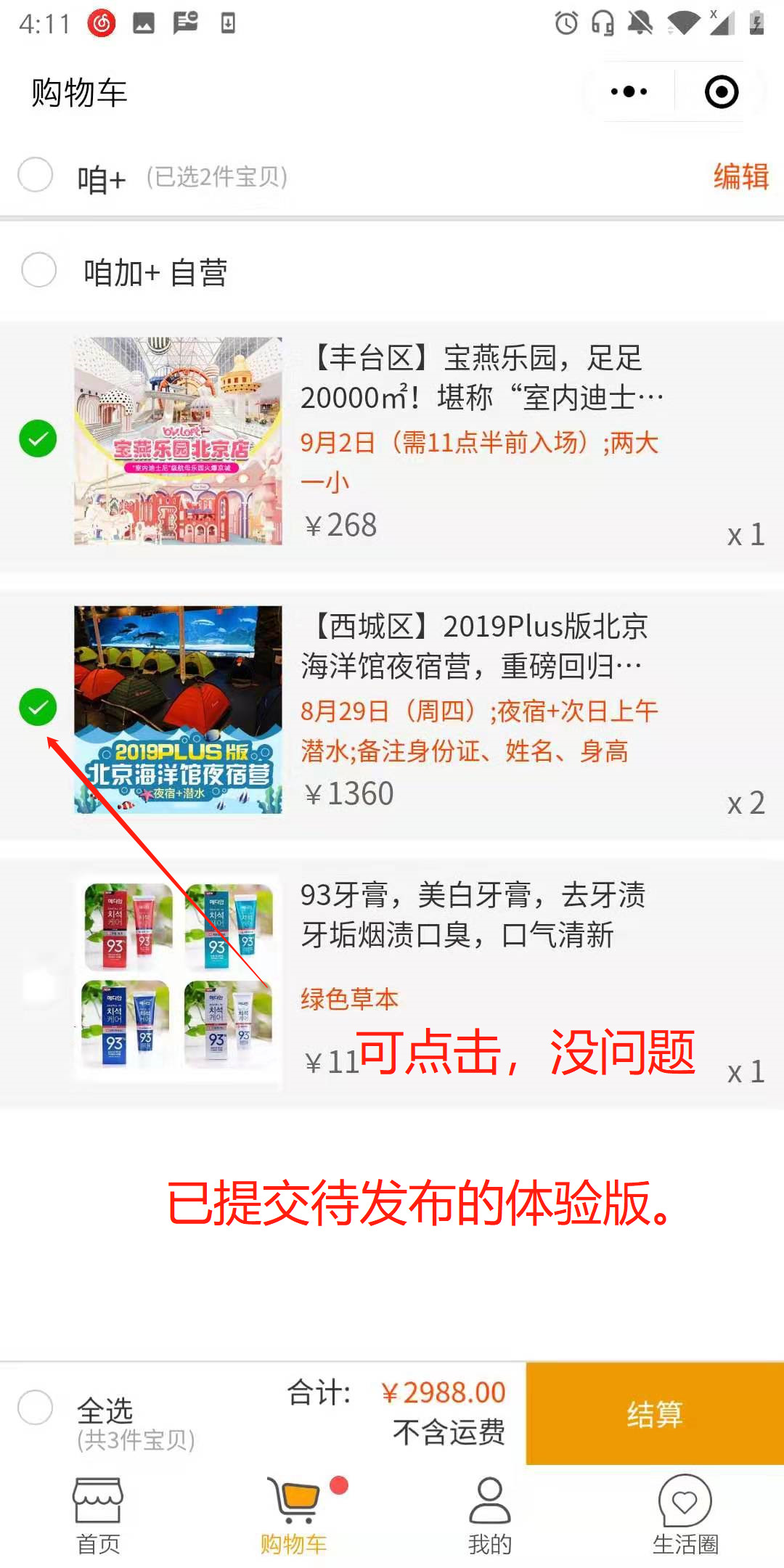Switch to the 购物车 tab
784x1568 pixels.
pos(294,1516)
